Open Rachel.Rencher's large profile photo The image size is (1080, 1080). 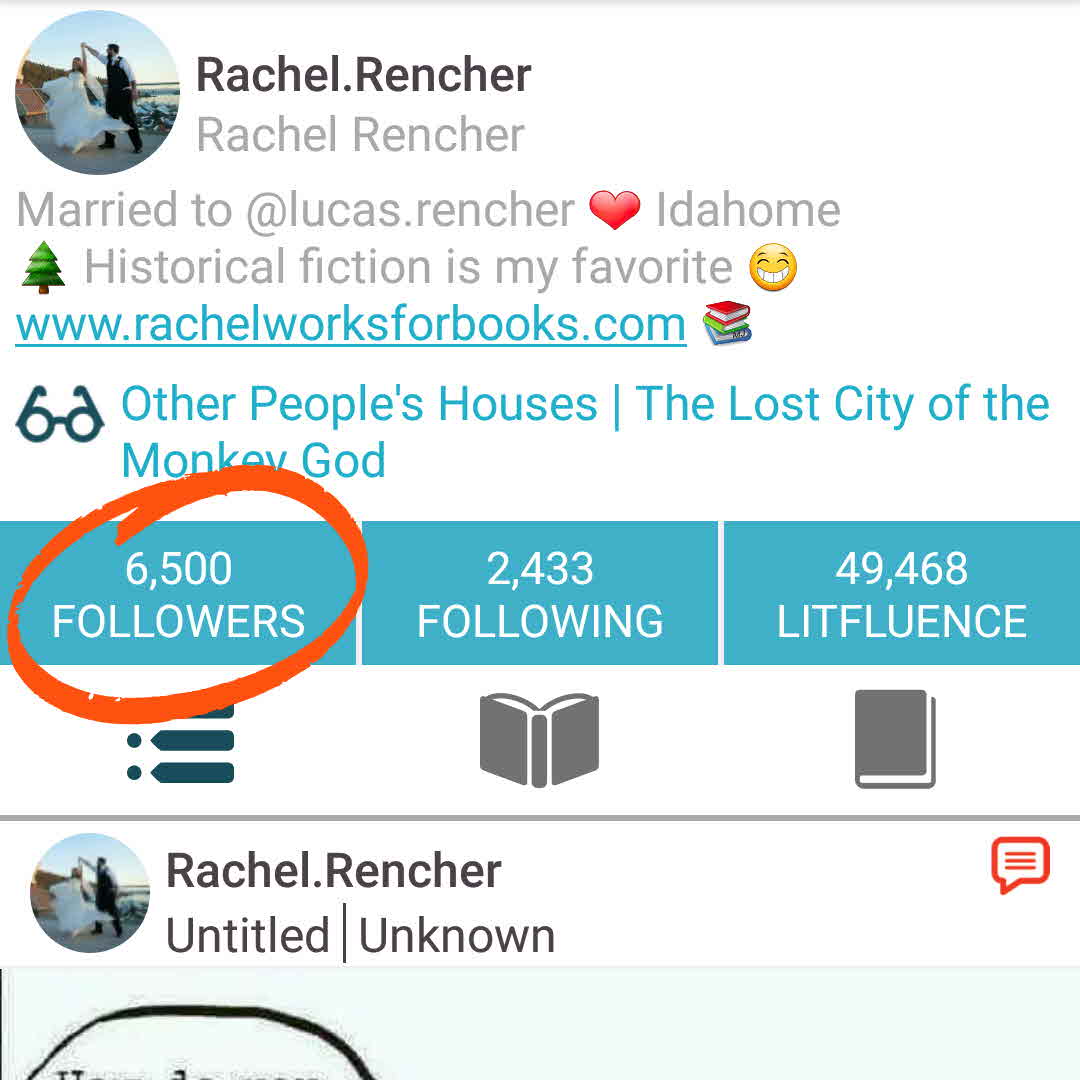point(97,92)
